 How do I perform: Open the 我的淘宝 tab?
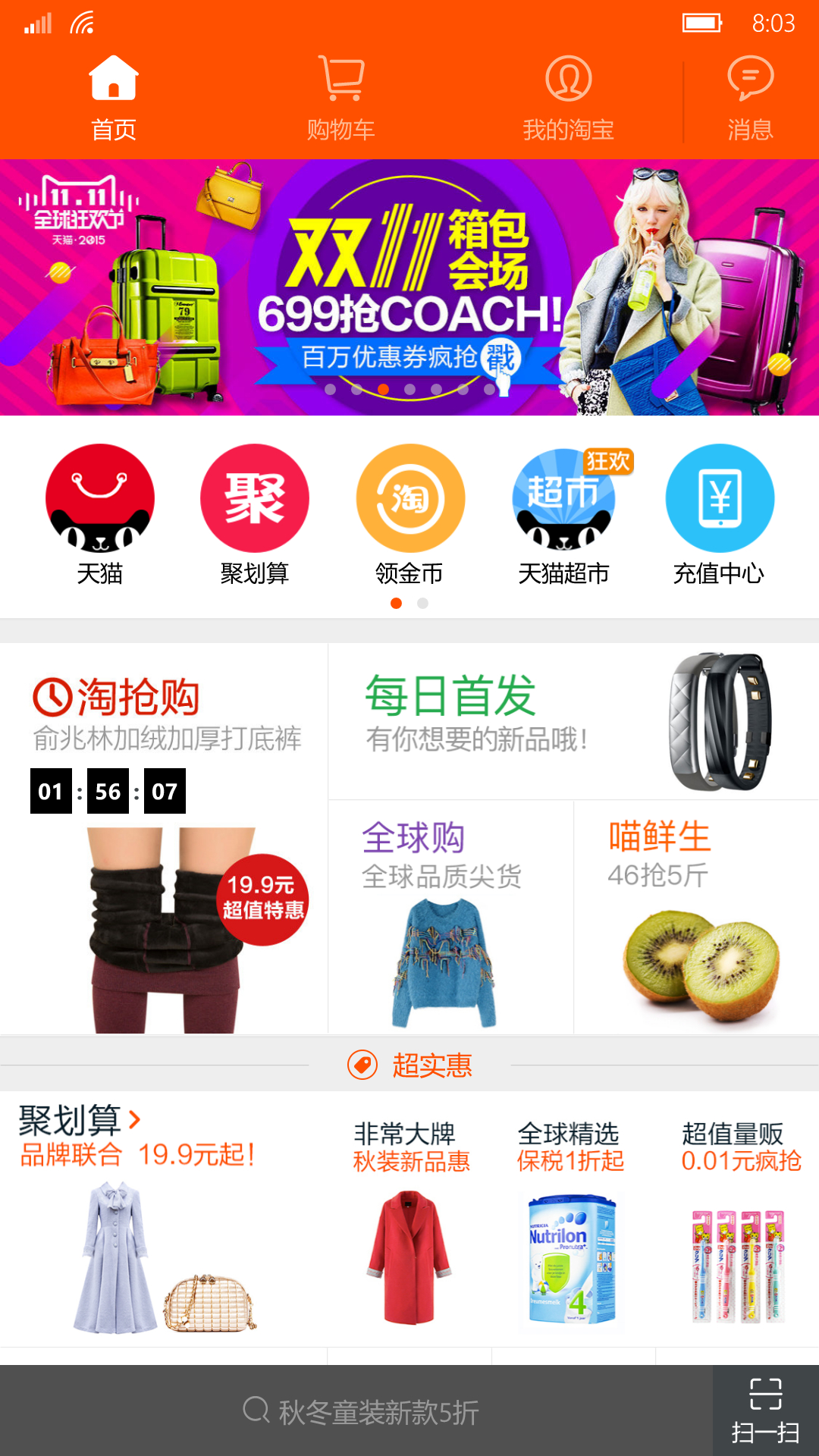pos(569,99)
